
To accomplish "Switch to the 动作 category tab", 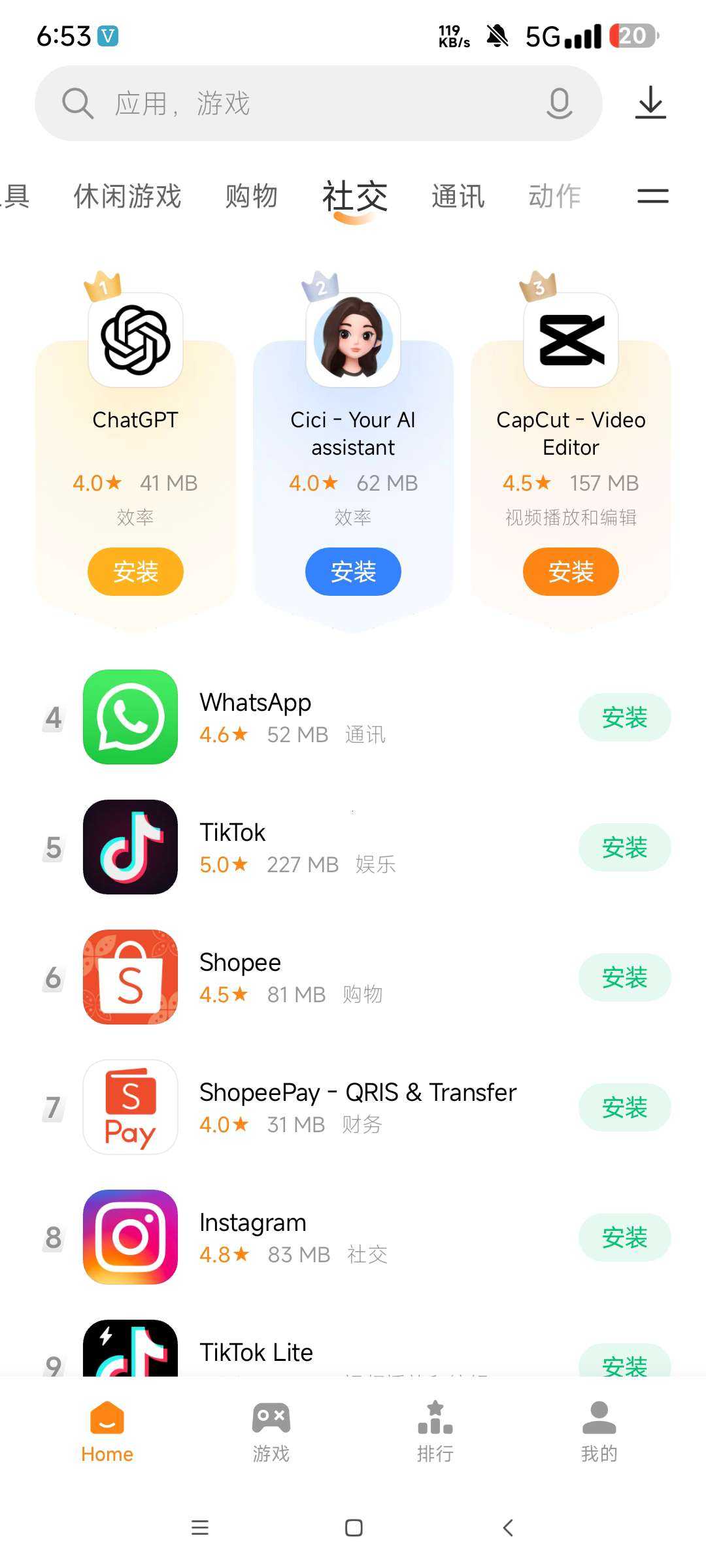I will [554, 196].
